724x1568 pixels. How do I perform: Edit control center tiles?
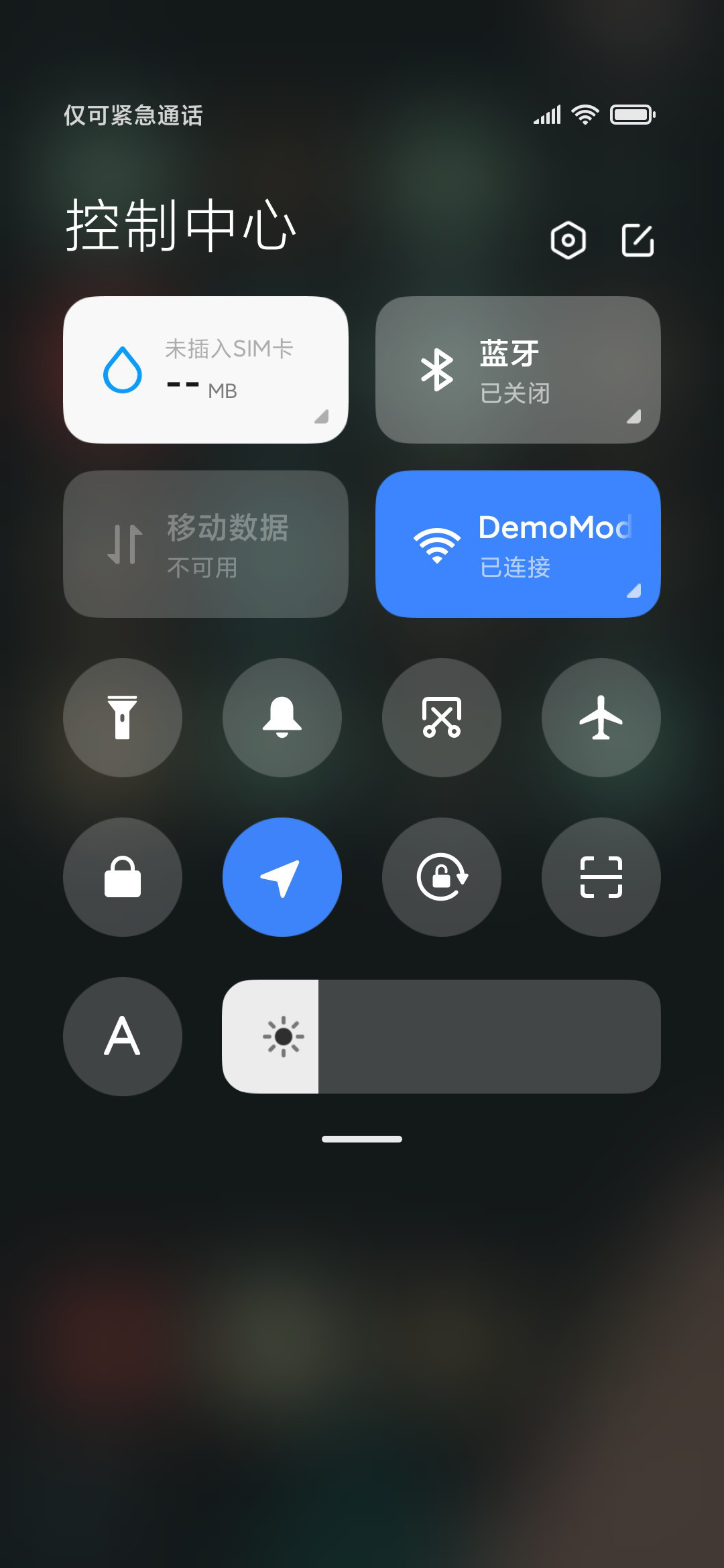(638, 240)
